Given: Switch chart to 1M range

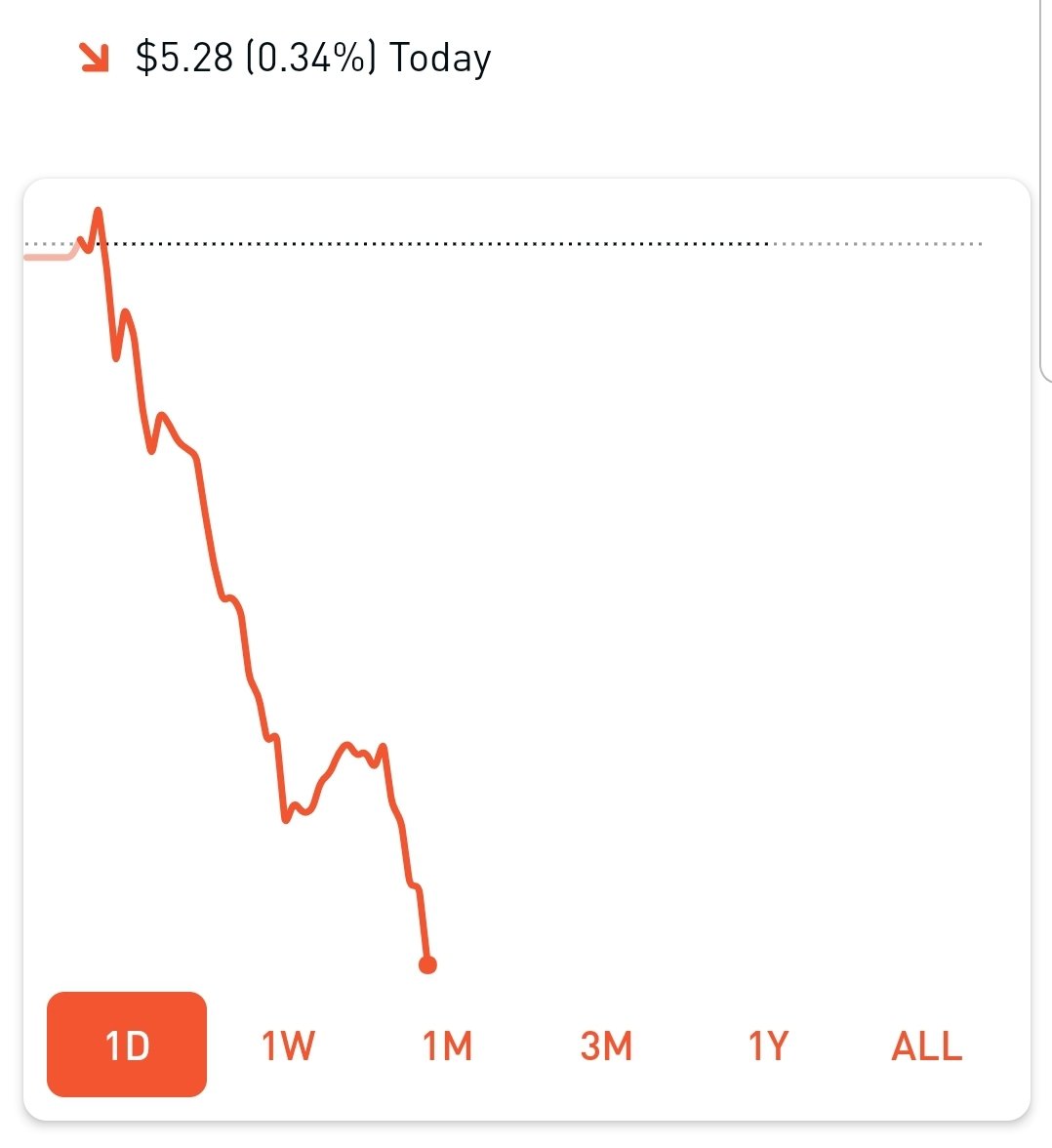Looking at the screenshot, I should (x=447, y=1045).
